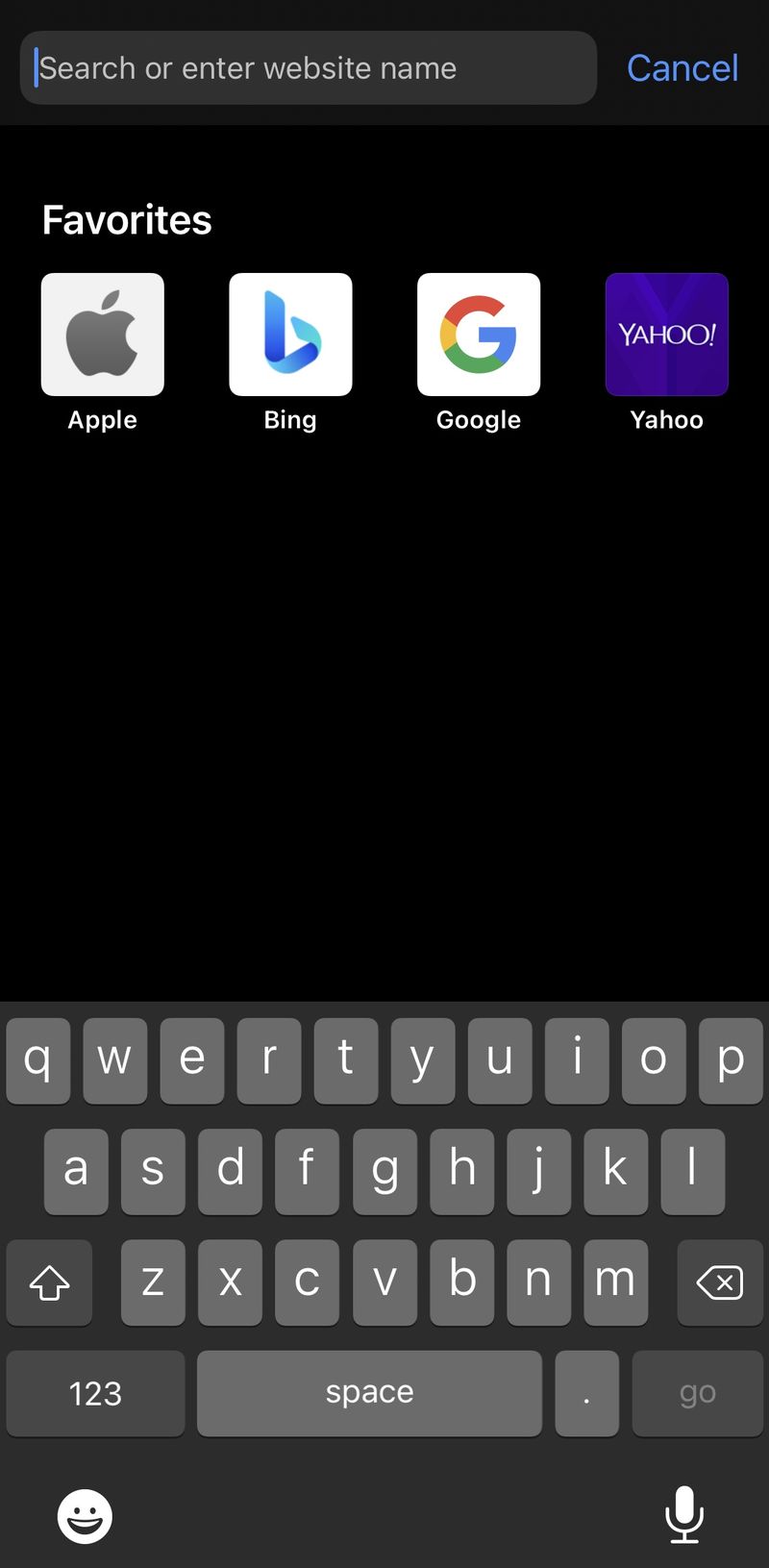This screenshot has width=769, height=1568.
Task: Open the Apple favorite
Action: [x=103, y=335]
